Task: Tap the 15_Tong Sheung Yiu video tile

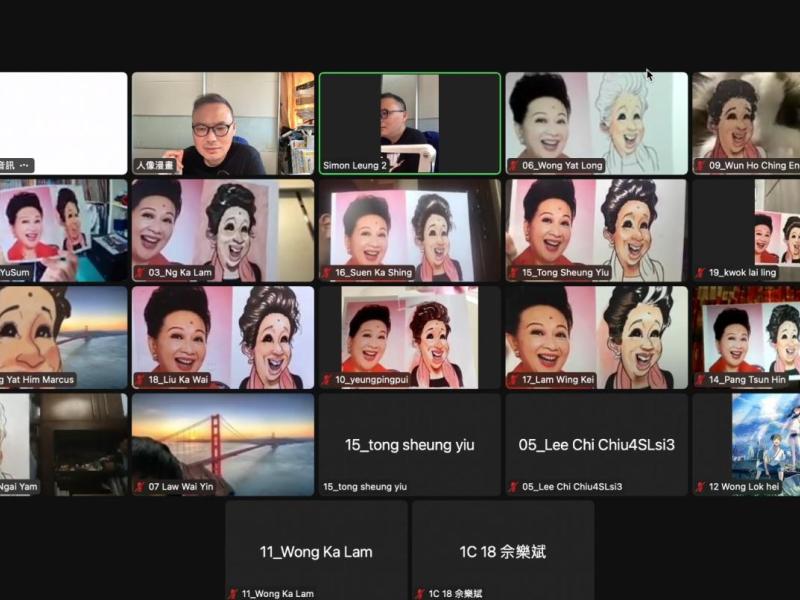Action: click(x=596, y=230)
